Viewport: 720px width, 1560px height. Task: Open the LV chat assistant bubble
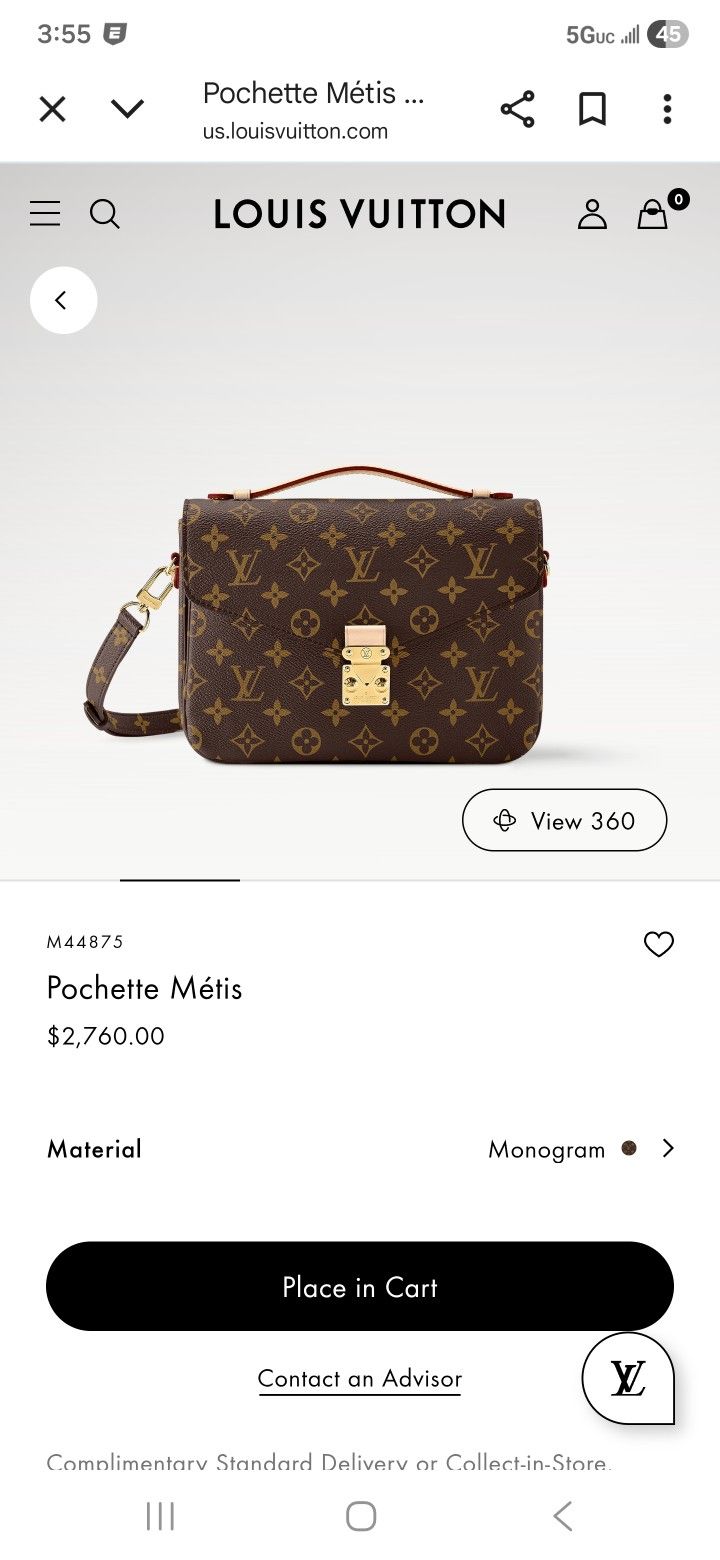point(628,1378)
